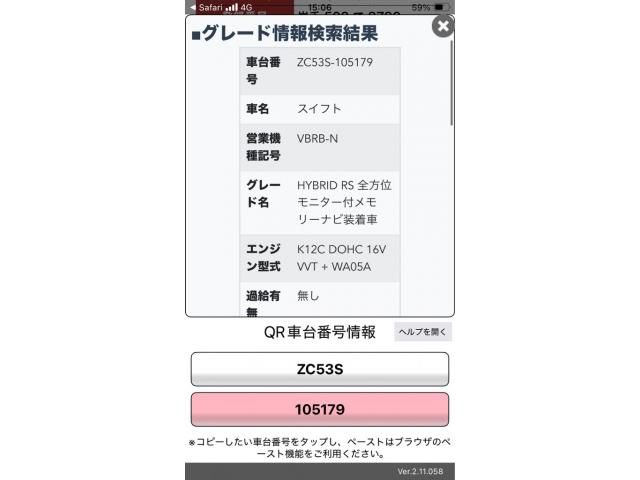This screenshot has width=640, height=480.
Task: Return to Safari via status bar link
Action: tap(205, 6)
